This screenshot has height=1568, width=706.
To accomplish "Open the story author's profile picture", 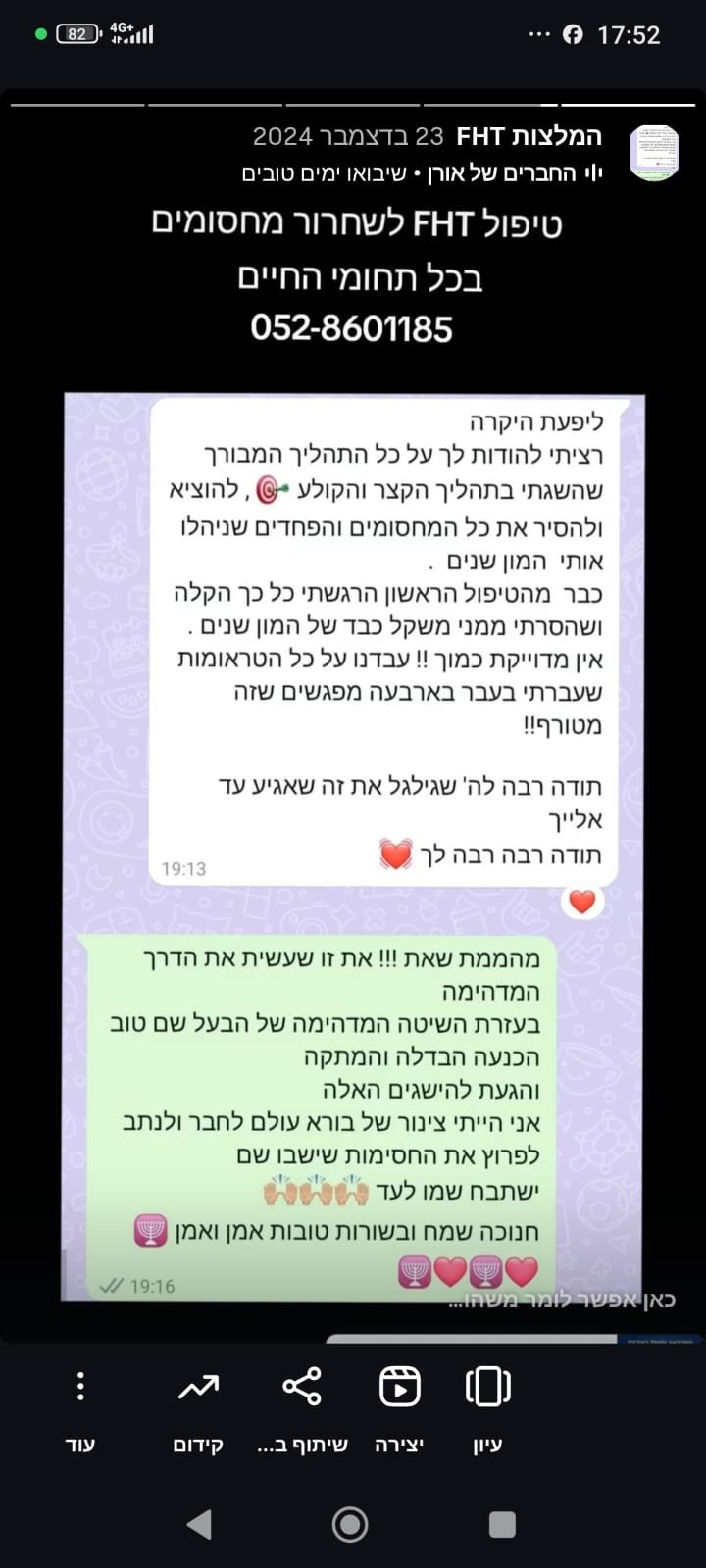I will (x=654, y=152).
